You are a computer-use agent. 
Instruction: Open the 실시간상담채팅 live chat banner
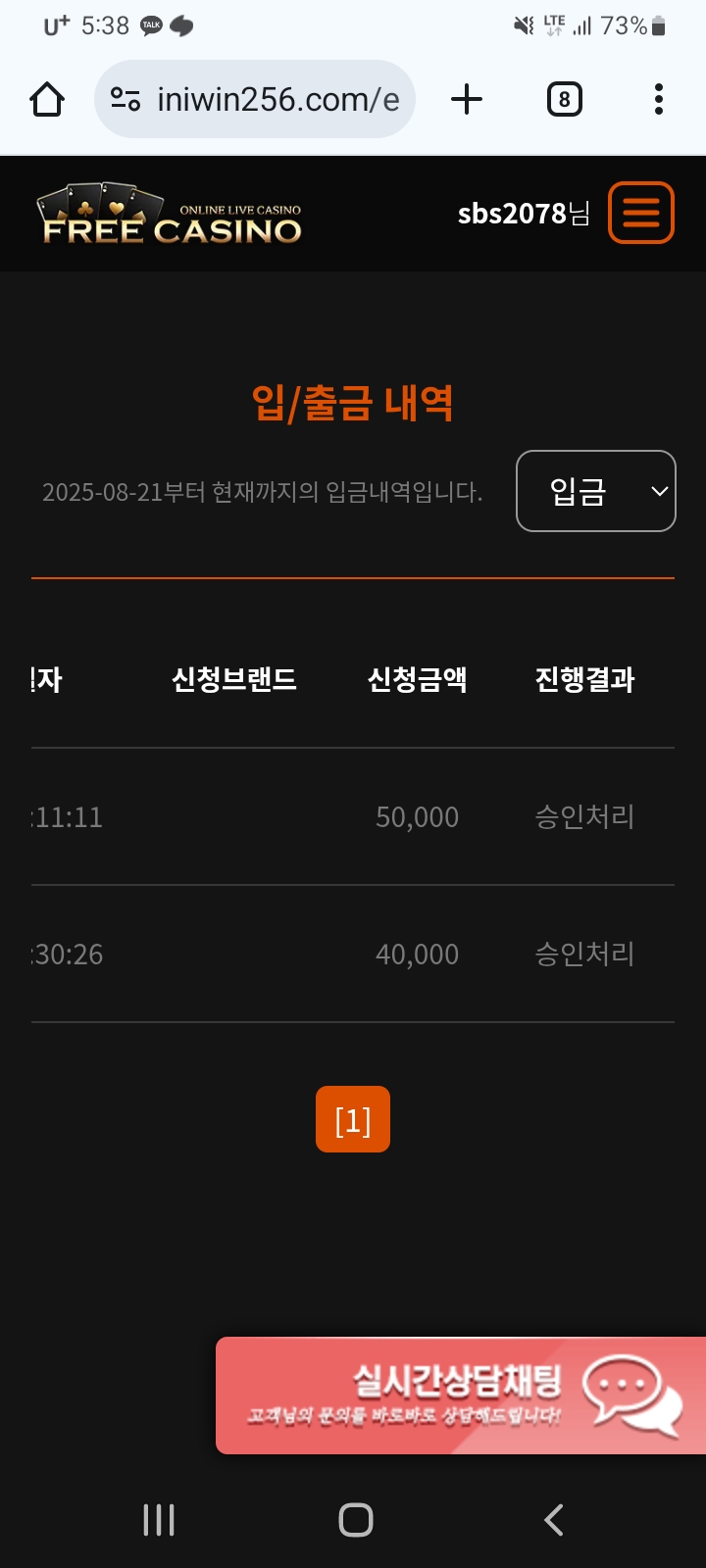[461, 1396]
